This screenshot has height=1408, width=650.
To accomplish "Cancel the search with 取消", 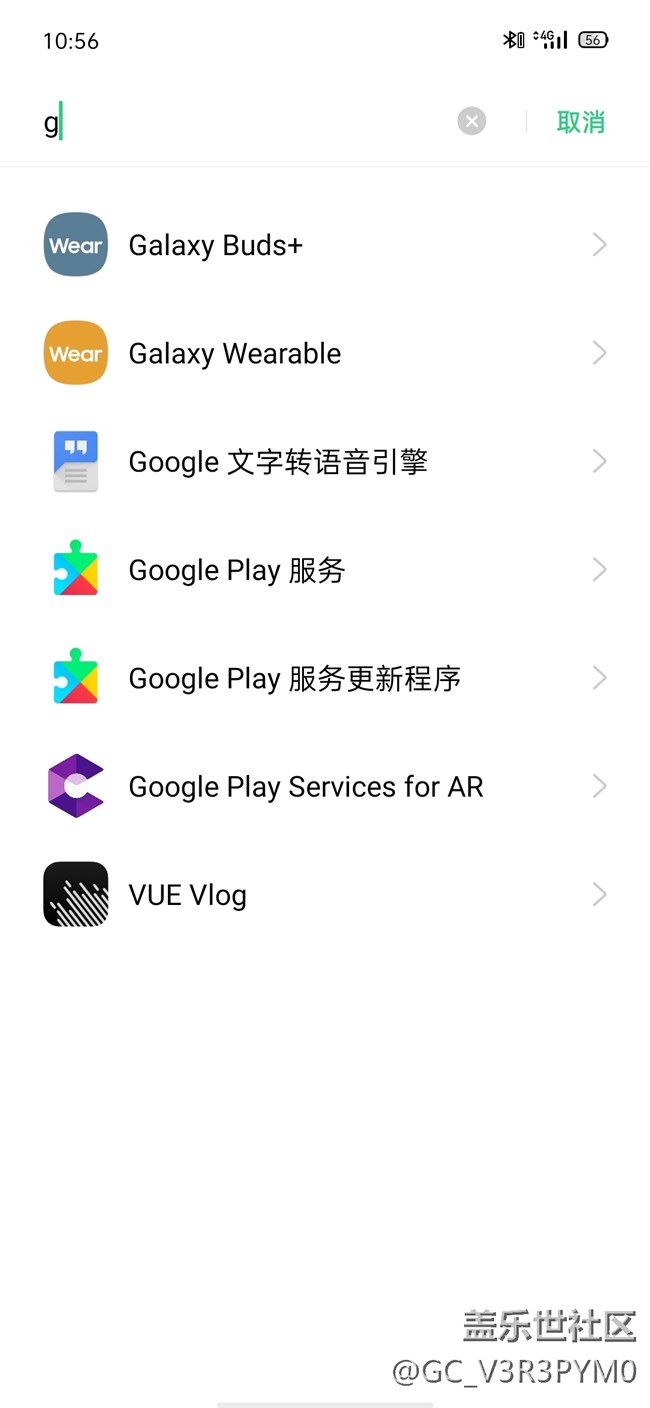I will [x=581, y=122].
